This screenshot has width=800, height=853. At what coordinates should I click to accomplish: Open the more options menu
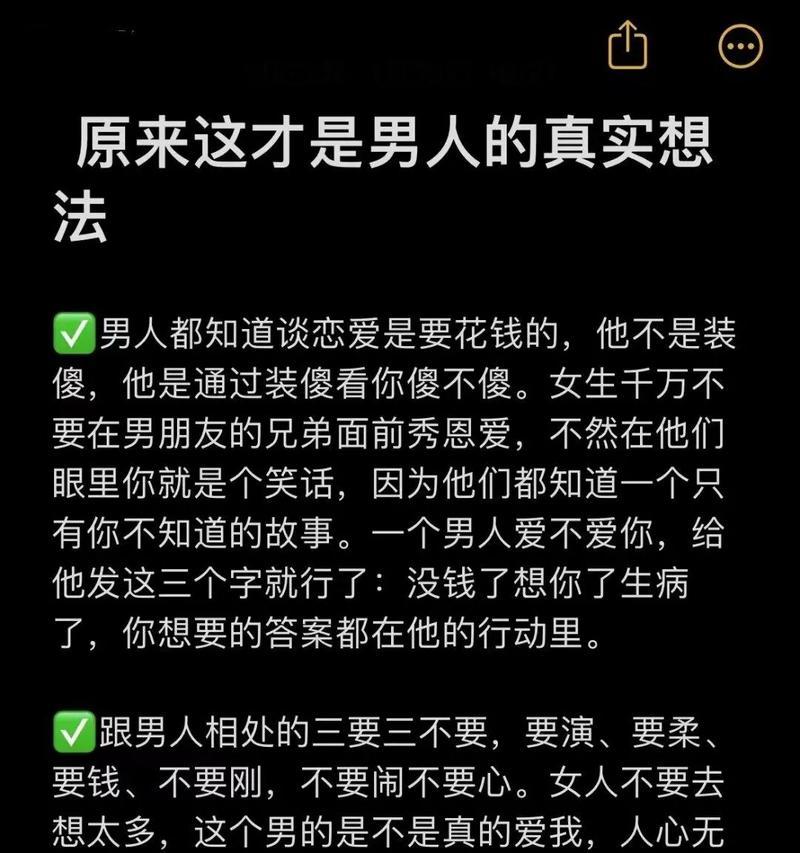click(741, 45)
